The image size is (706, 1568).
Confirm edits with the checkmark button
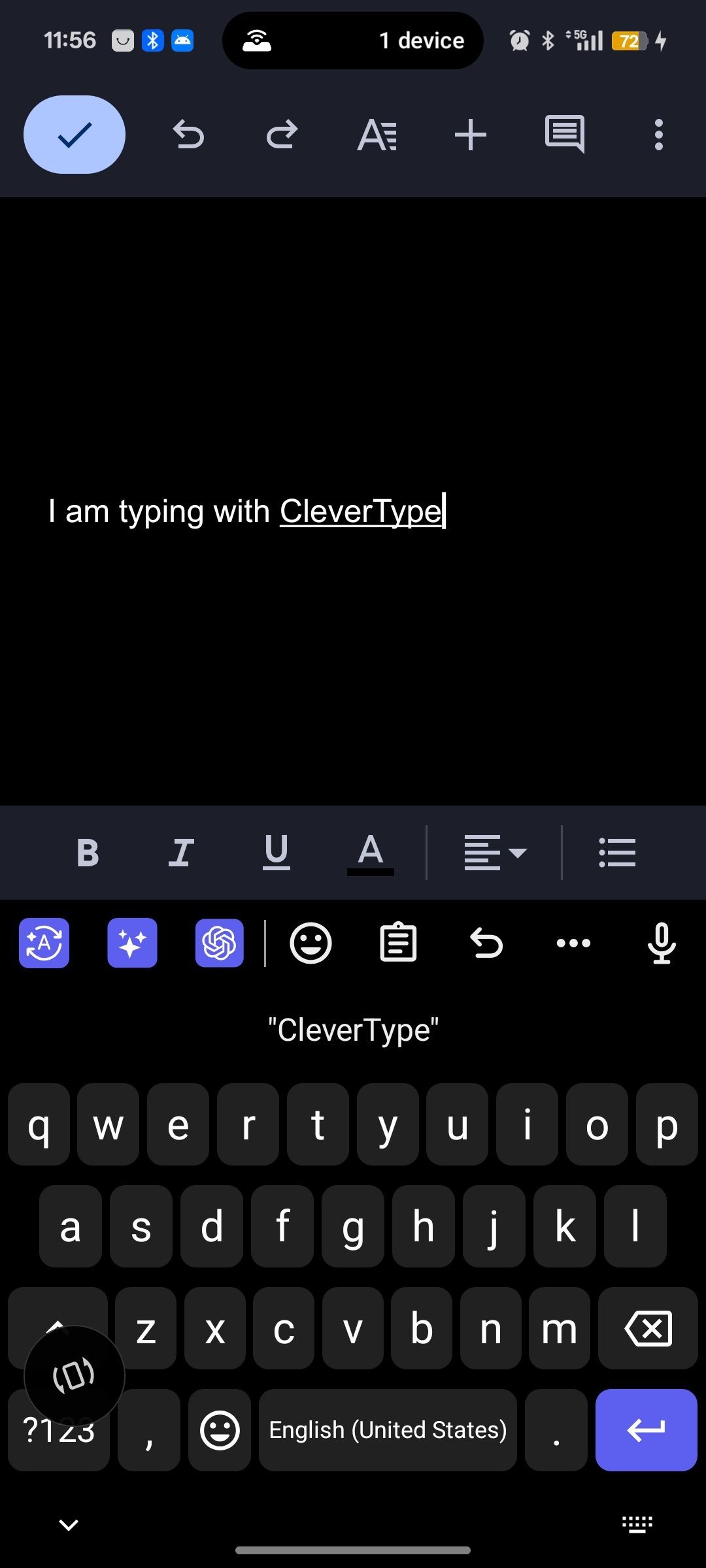pyautogui.click(x=75, y=135)
